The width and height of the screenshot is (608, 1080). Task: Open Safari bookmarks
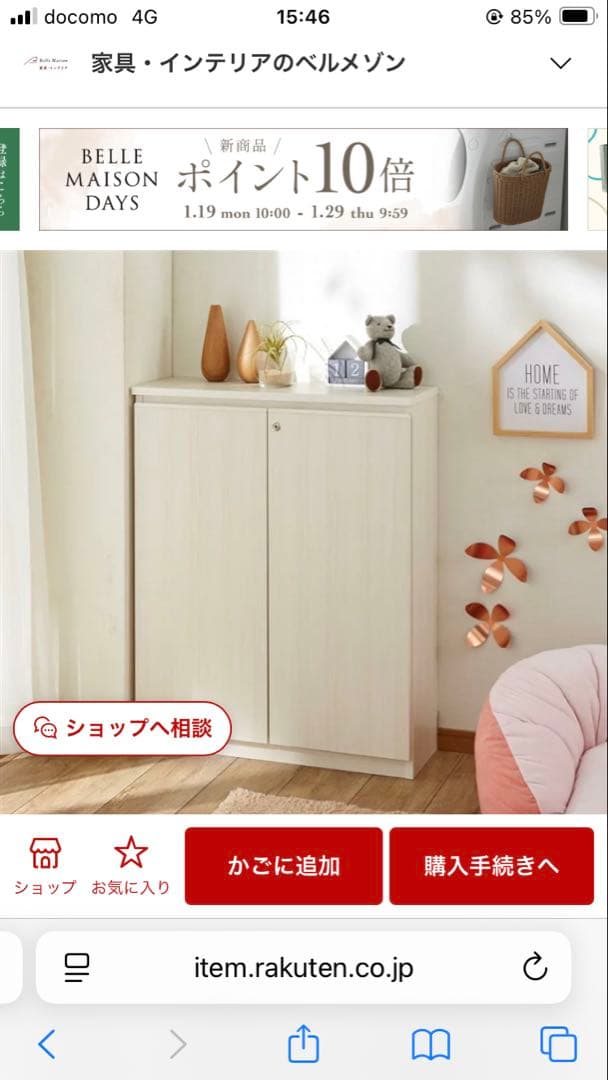(431, 1045)
